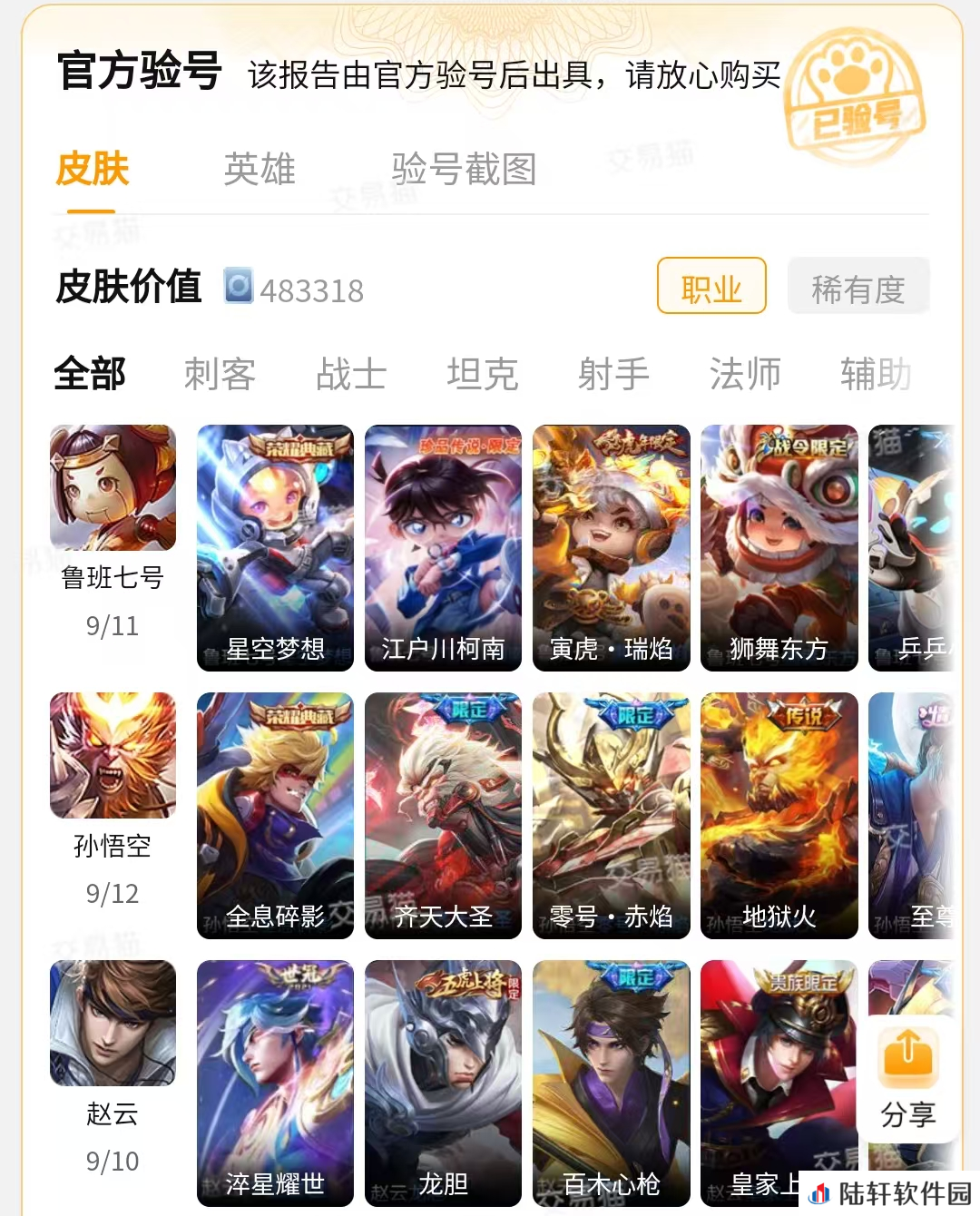Image resolution: width=980 pixels, height=1216 pixels.
Task: Switch to the 英雄 tab
Action: [260, 170]
